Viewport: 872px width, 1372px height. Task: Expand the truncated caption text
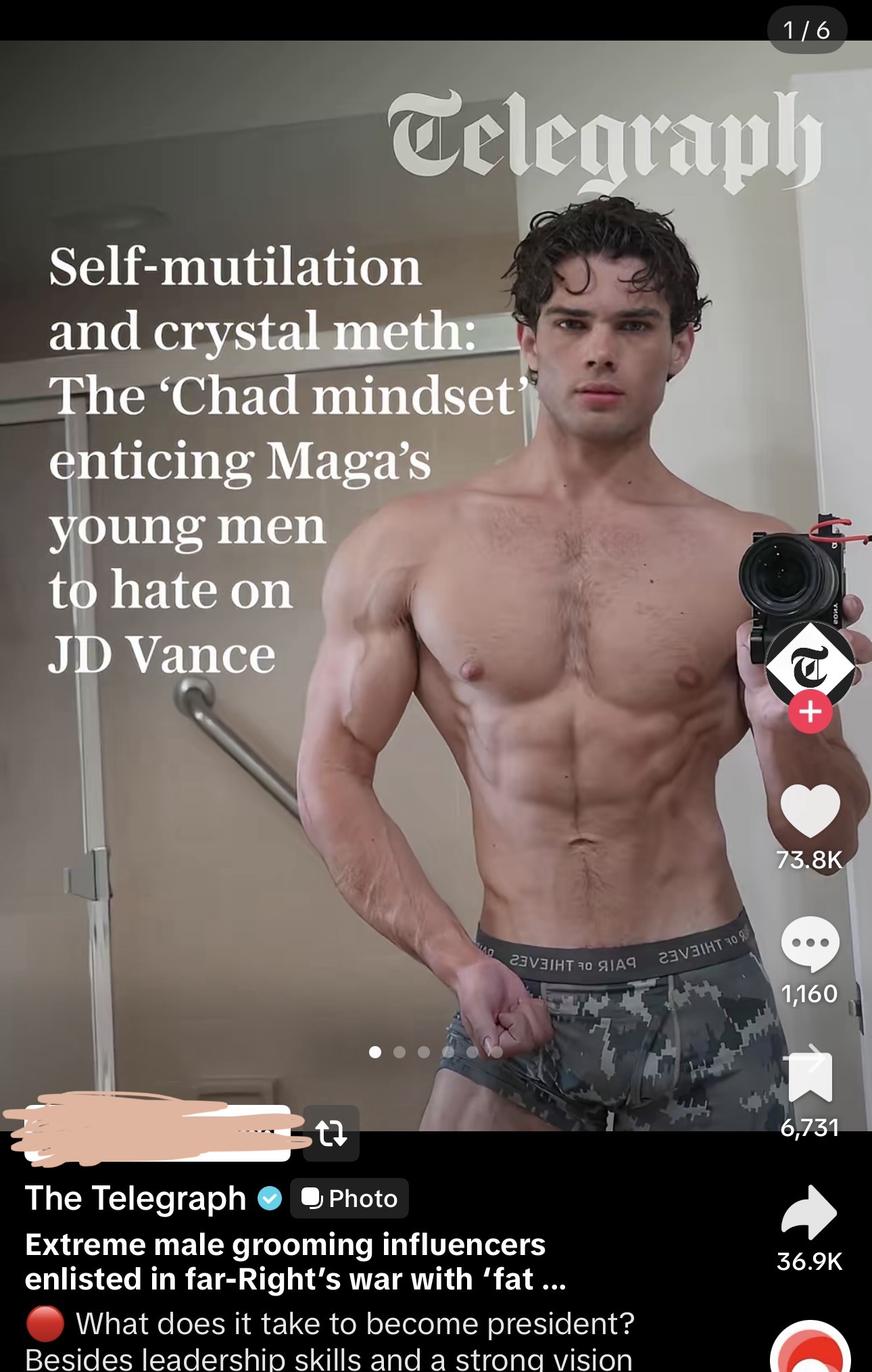[553, 1280]
